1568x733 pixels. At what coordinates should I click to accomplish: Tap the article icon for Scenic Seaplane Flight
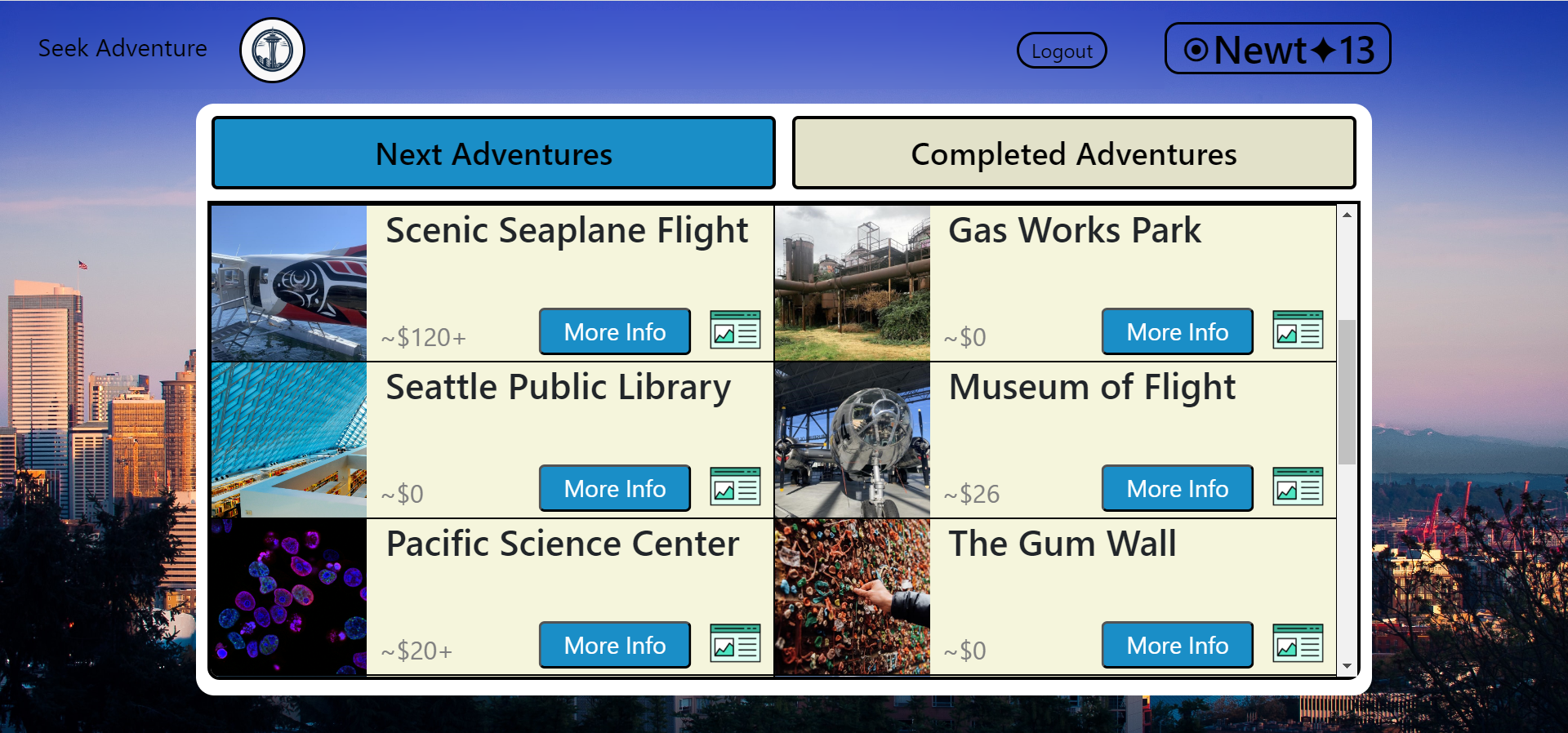(735, 330)
